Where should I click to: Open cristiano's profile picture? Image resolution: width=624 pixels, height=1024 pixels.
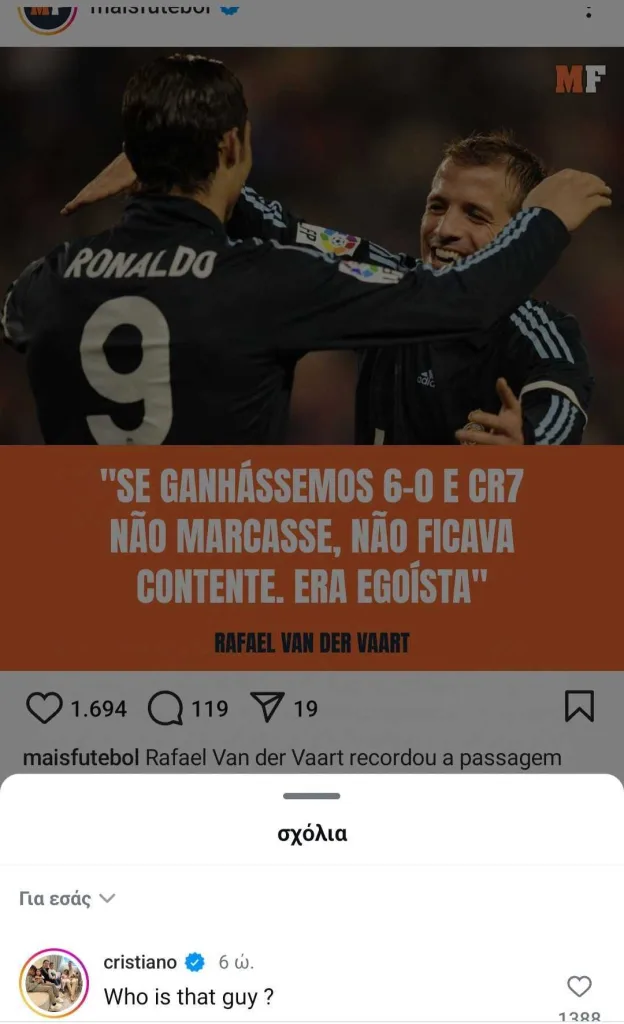(x=54, y=982)
